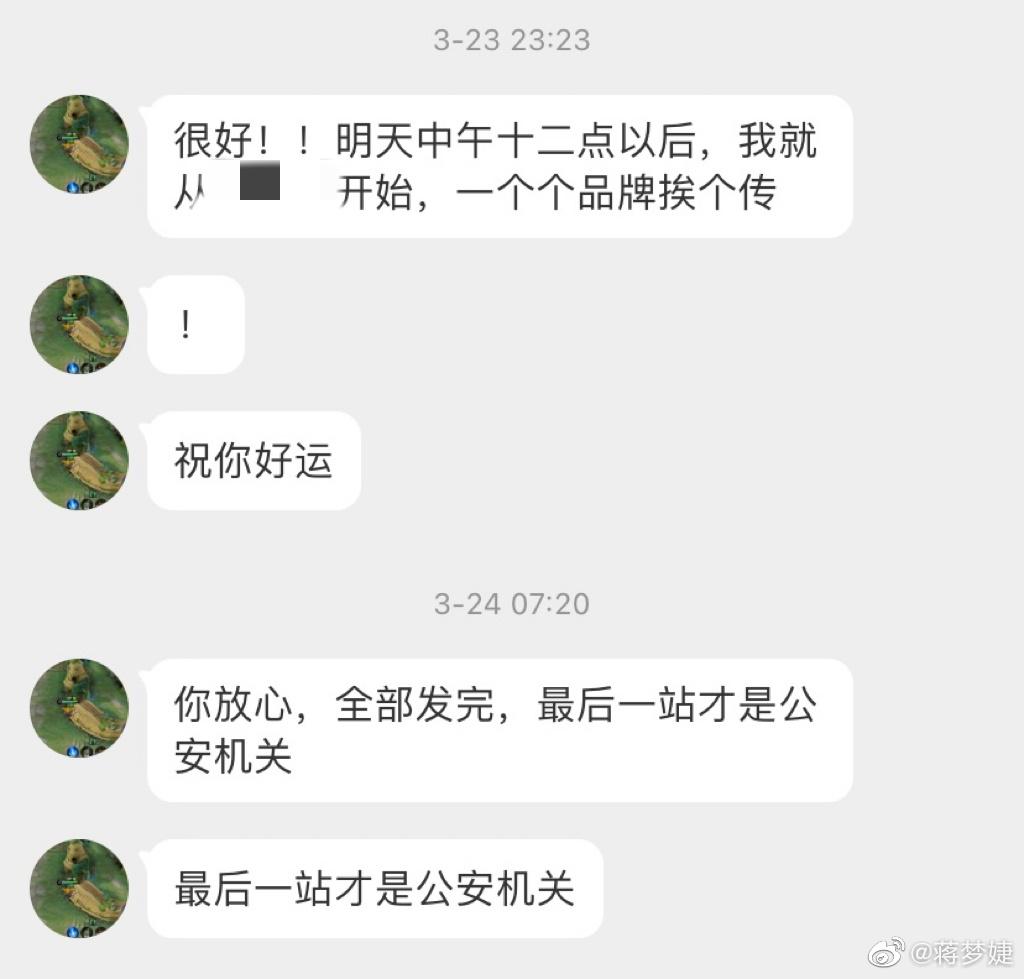Screen dimensions: 1024x979
Task: Open sender's avatar beside the 祝你好运 message
Action: click(79, 460)
